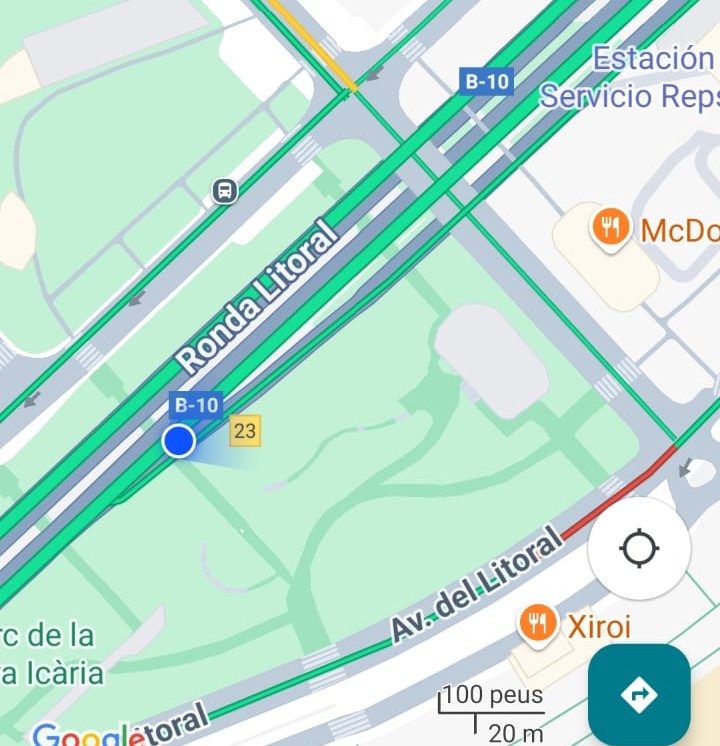
Task: Tap the bus stop icon
Action: pyautogui.click(x=225, y=190)
